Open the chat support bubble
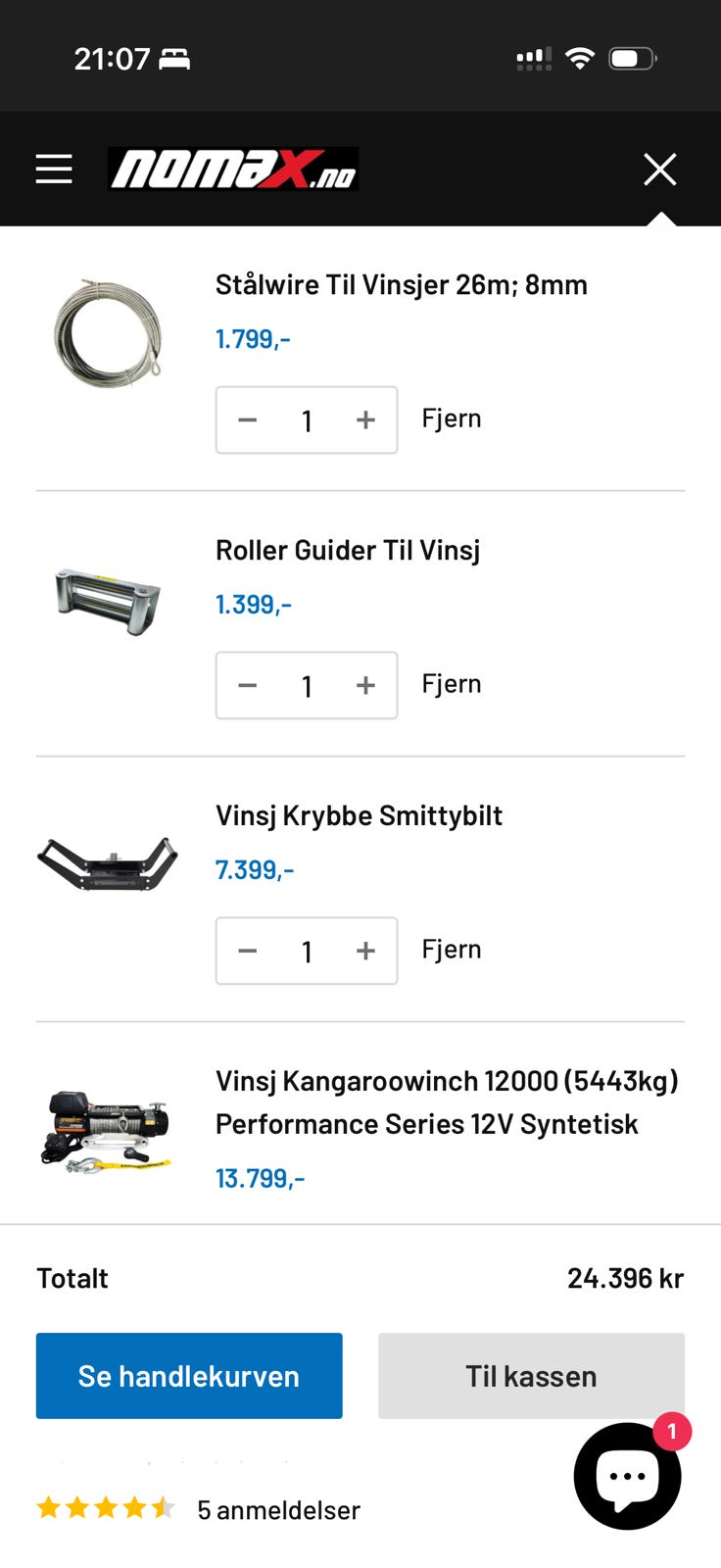The height and width of the screenshot is (1568, 721). pyautogui.click(x=628, y=1476)
